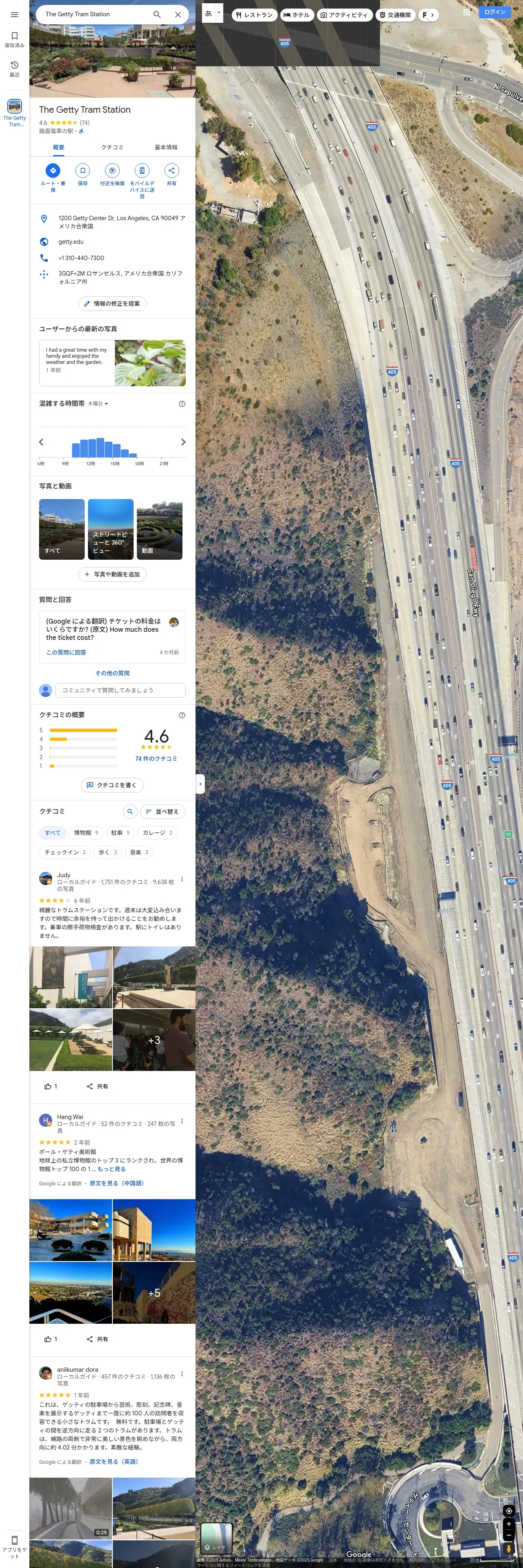Sort reviews with 並べ替え
Screen dimensions: 523x1568
163,811
